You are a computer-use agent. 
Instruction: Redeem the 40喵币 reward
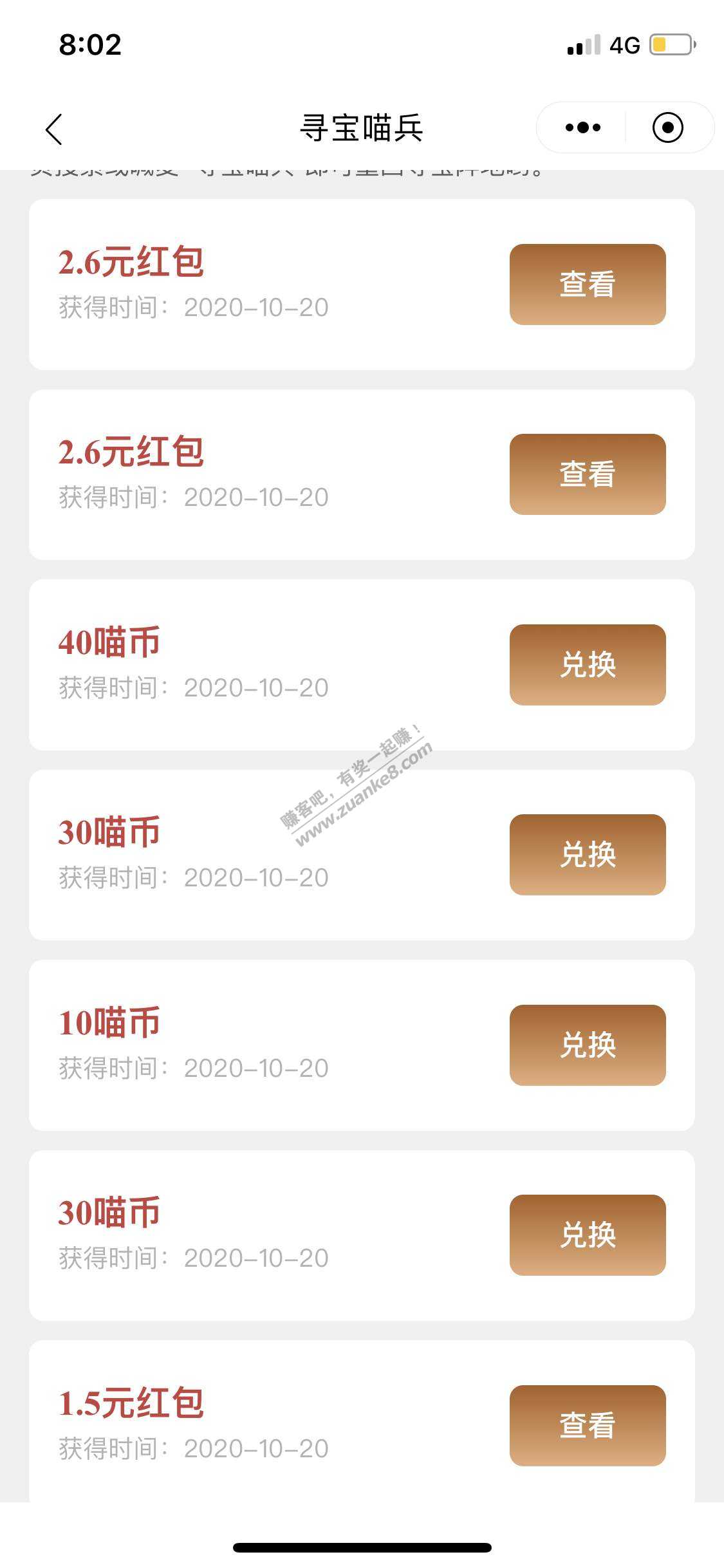[587, 664]
